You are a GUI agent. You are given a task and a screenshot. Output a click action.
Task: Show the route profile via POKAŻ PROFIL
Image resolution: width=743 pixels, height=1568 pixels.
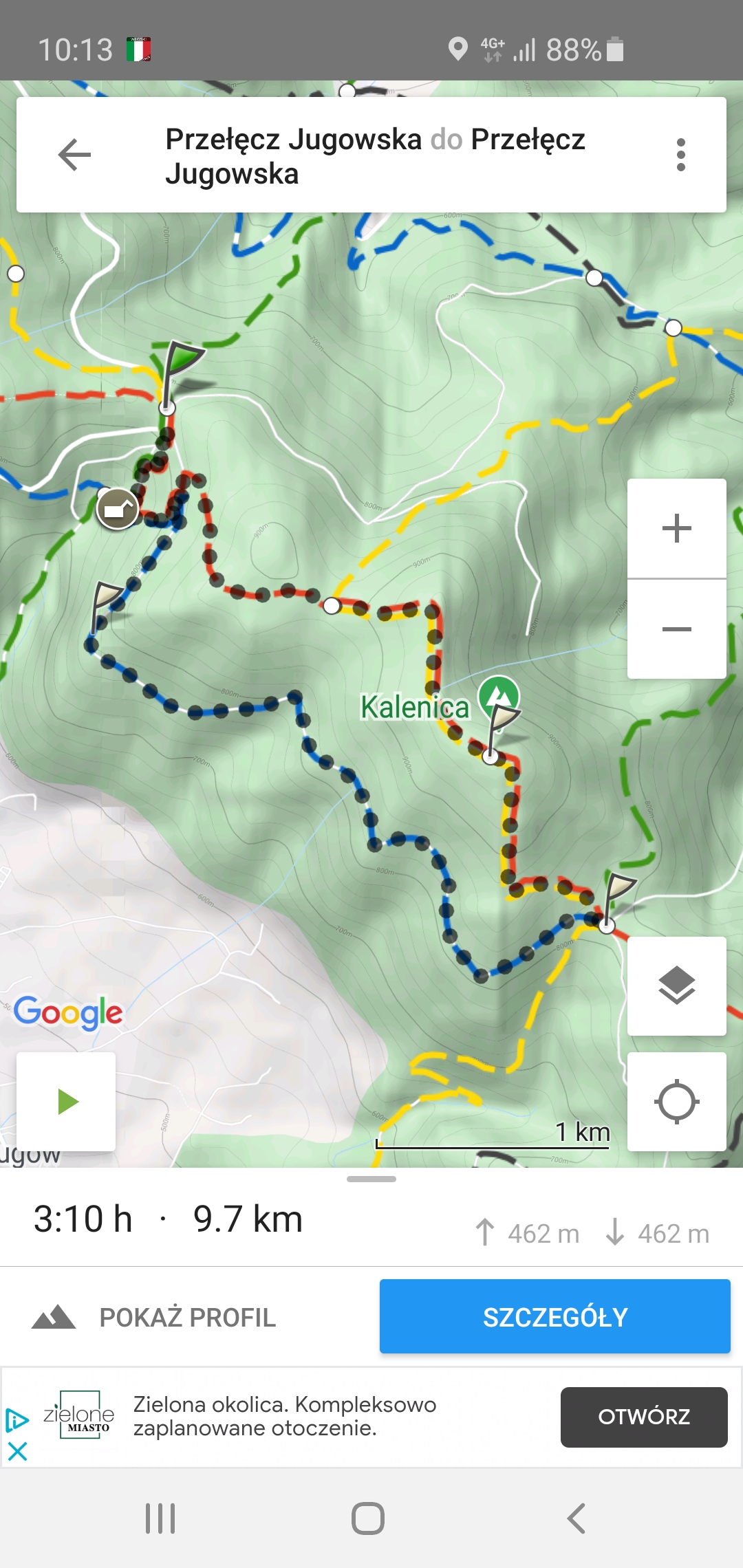tap(186, 1316)
